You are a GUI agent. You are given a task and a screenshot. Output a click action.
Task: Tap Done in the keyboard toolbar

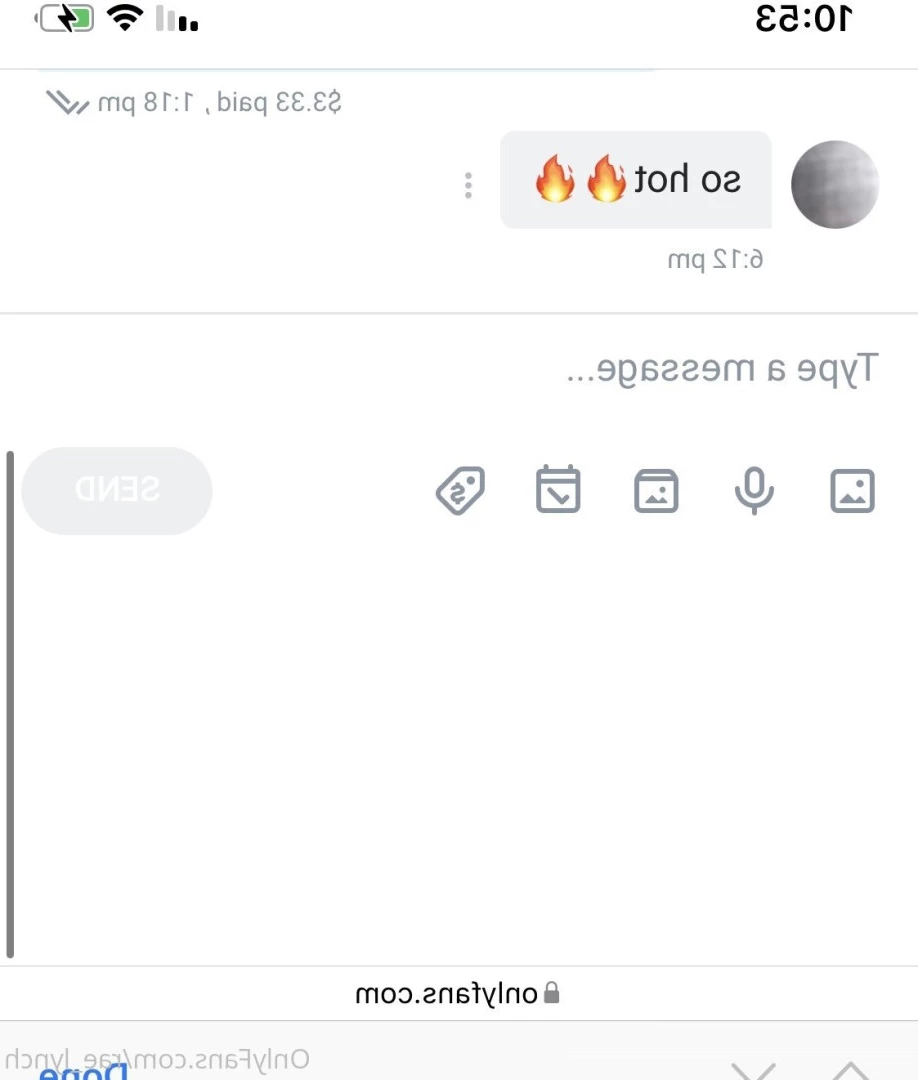point(84,1071)
